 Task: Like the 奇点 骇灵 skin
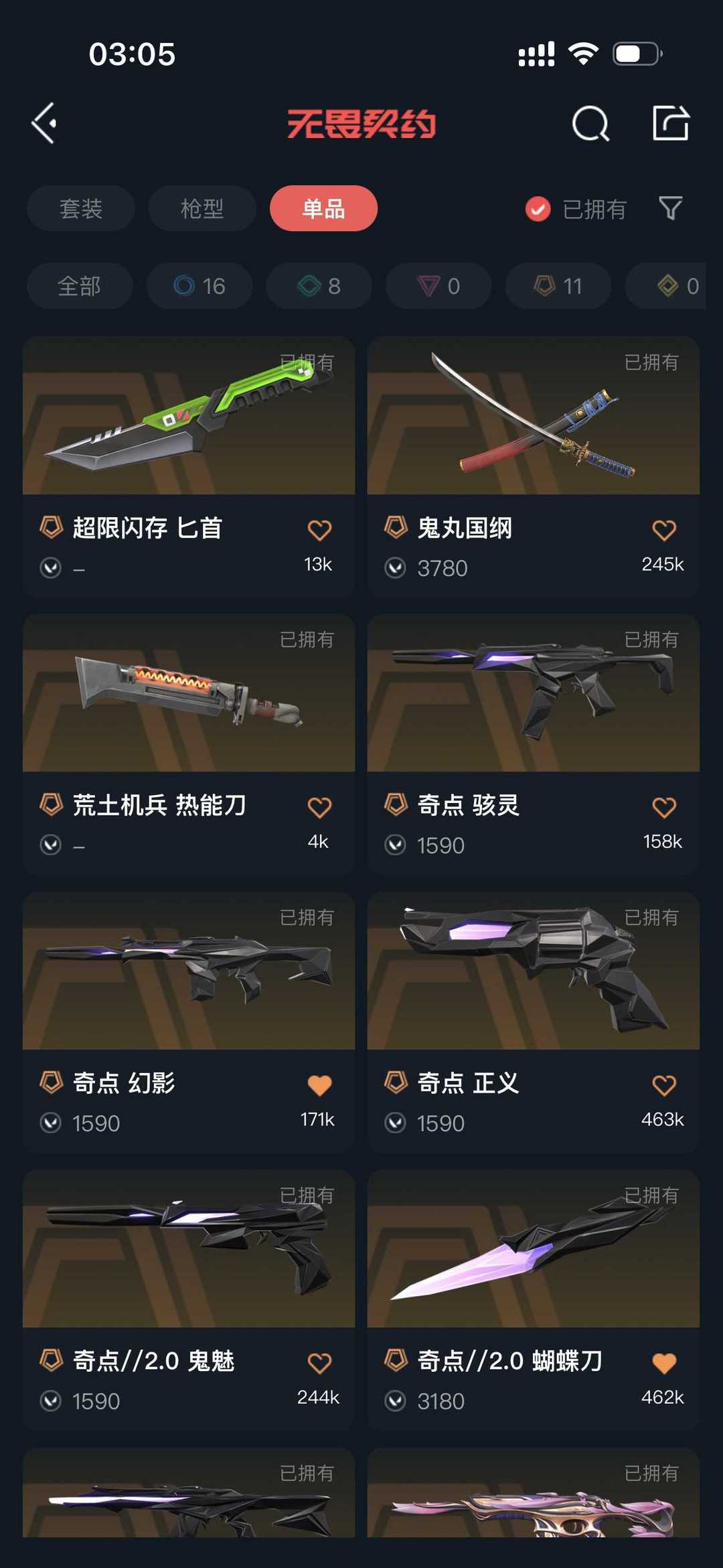[x=664, y=808]
